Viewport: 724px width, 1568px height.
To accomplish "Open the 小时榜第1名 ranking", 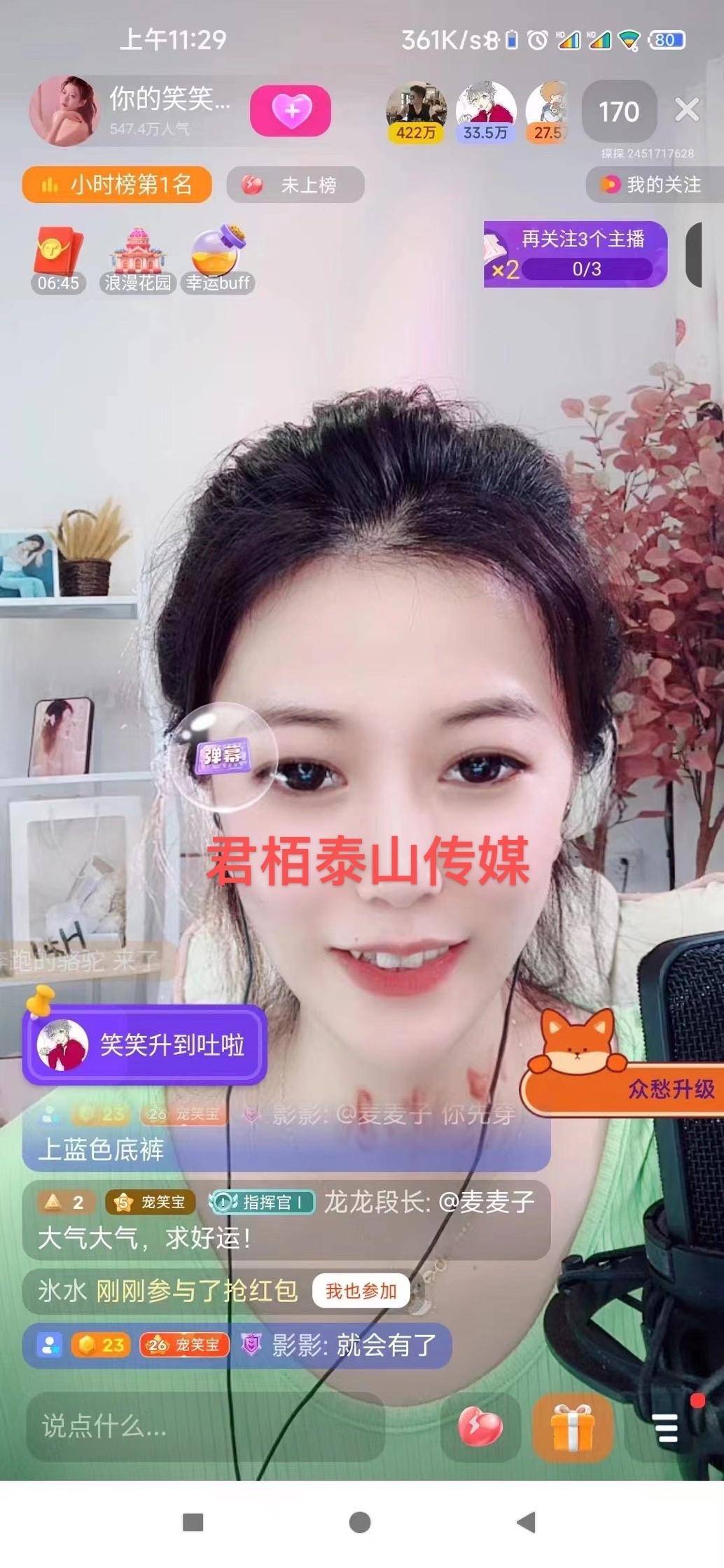I will (x=117, y=185).
